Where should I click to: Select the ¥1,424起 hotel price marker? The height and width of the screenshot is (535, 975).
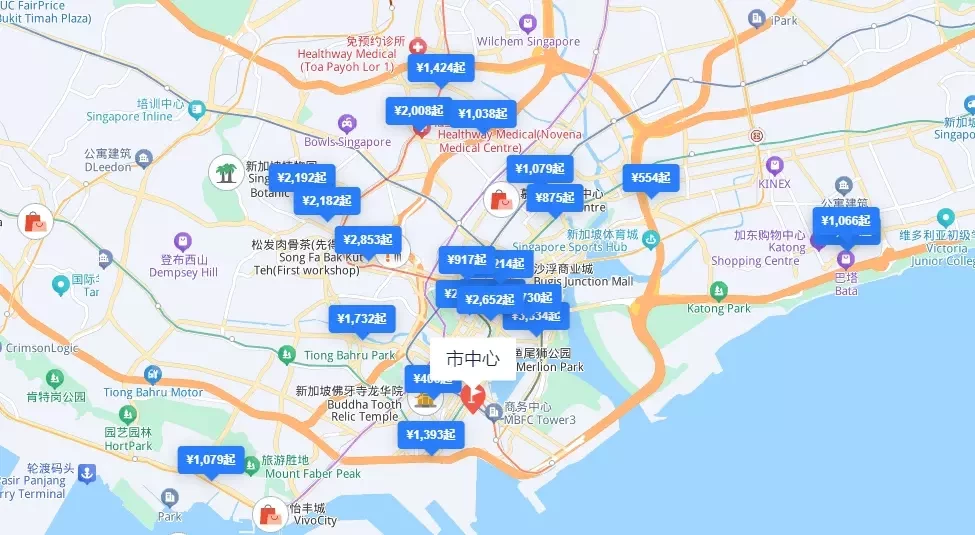point(441,68)
